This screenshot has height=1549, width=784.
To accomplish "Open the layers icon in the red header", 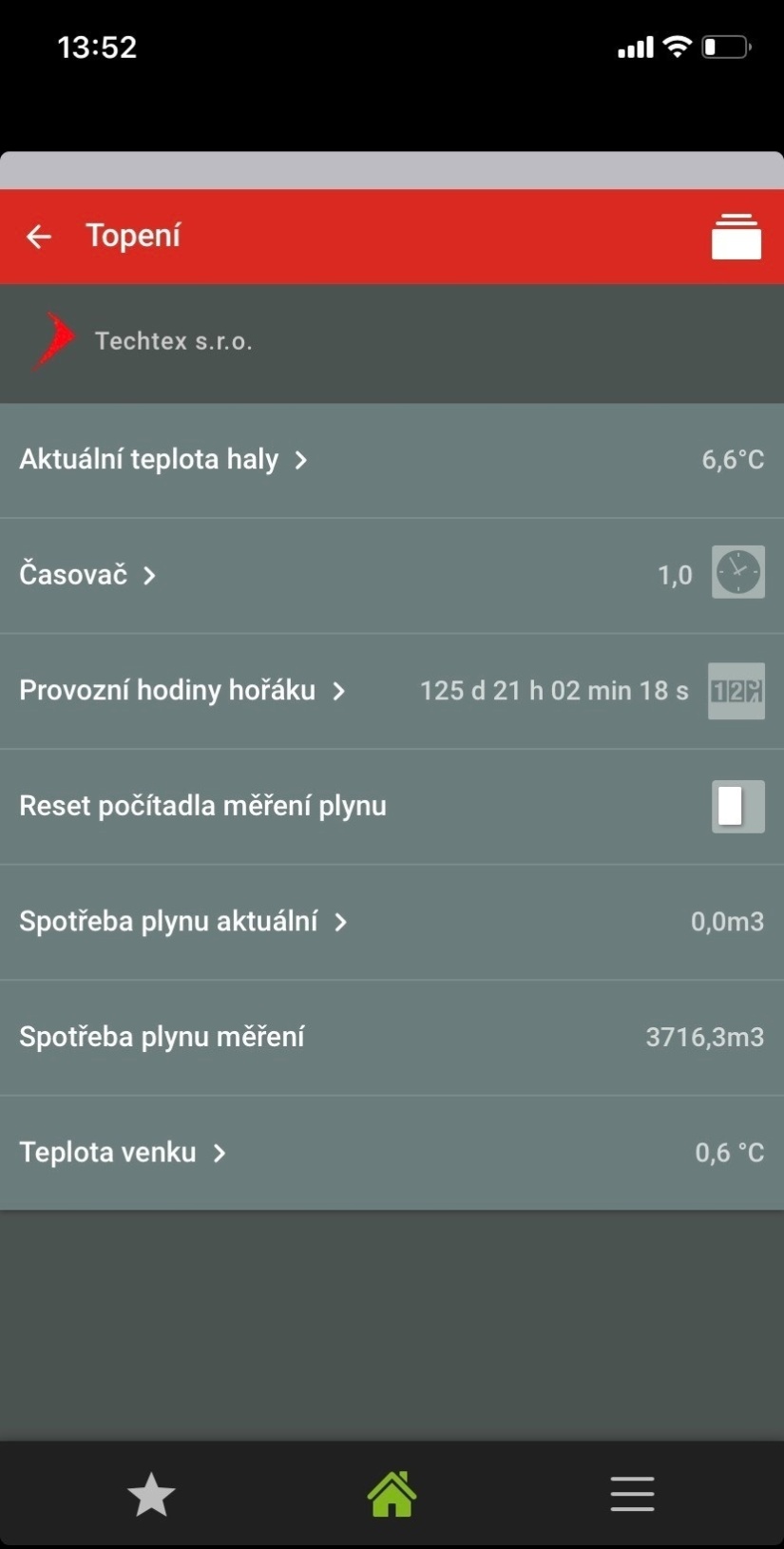I will coord(736,237).
